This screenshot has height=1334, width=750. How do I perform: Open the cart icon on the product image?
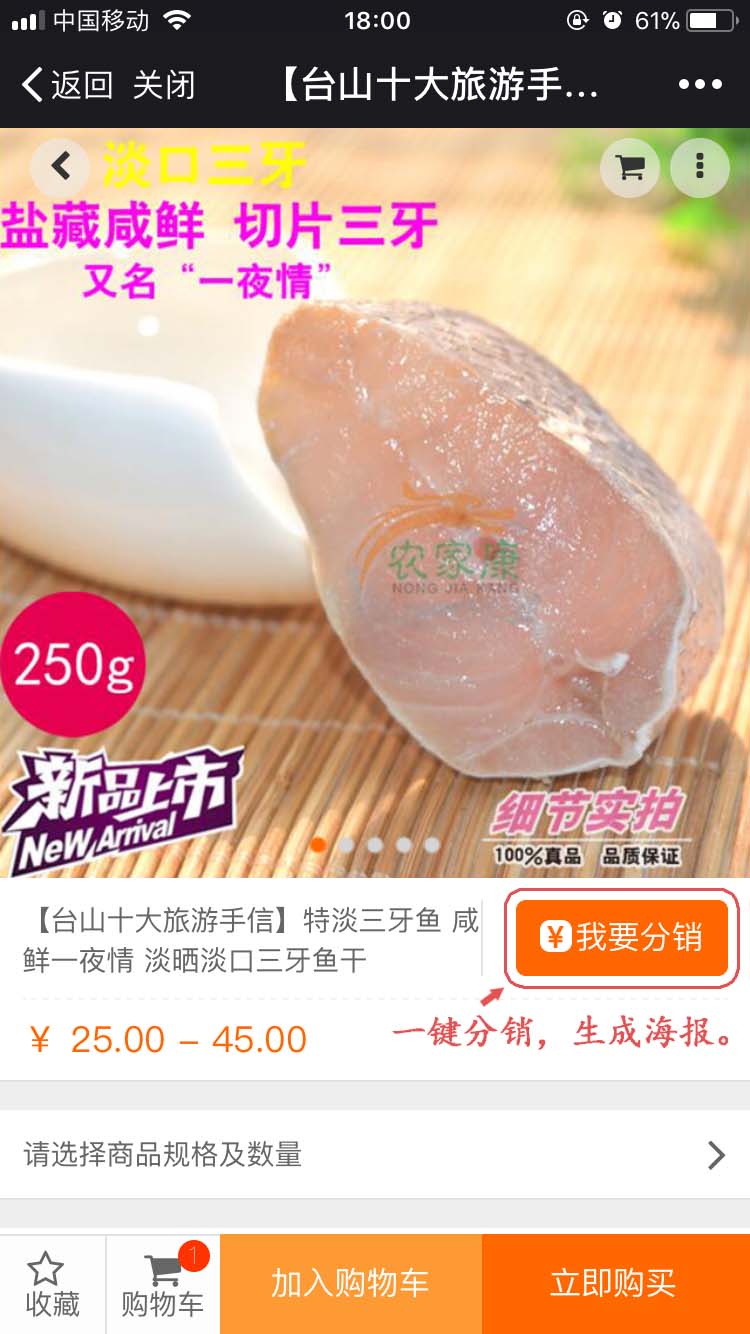[630, 168]
